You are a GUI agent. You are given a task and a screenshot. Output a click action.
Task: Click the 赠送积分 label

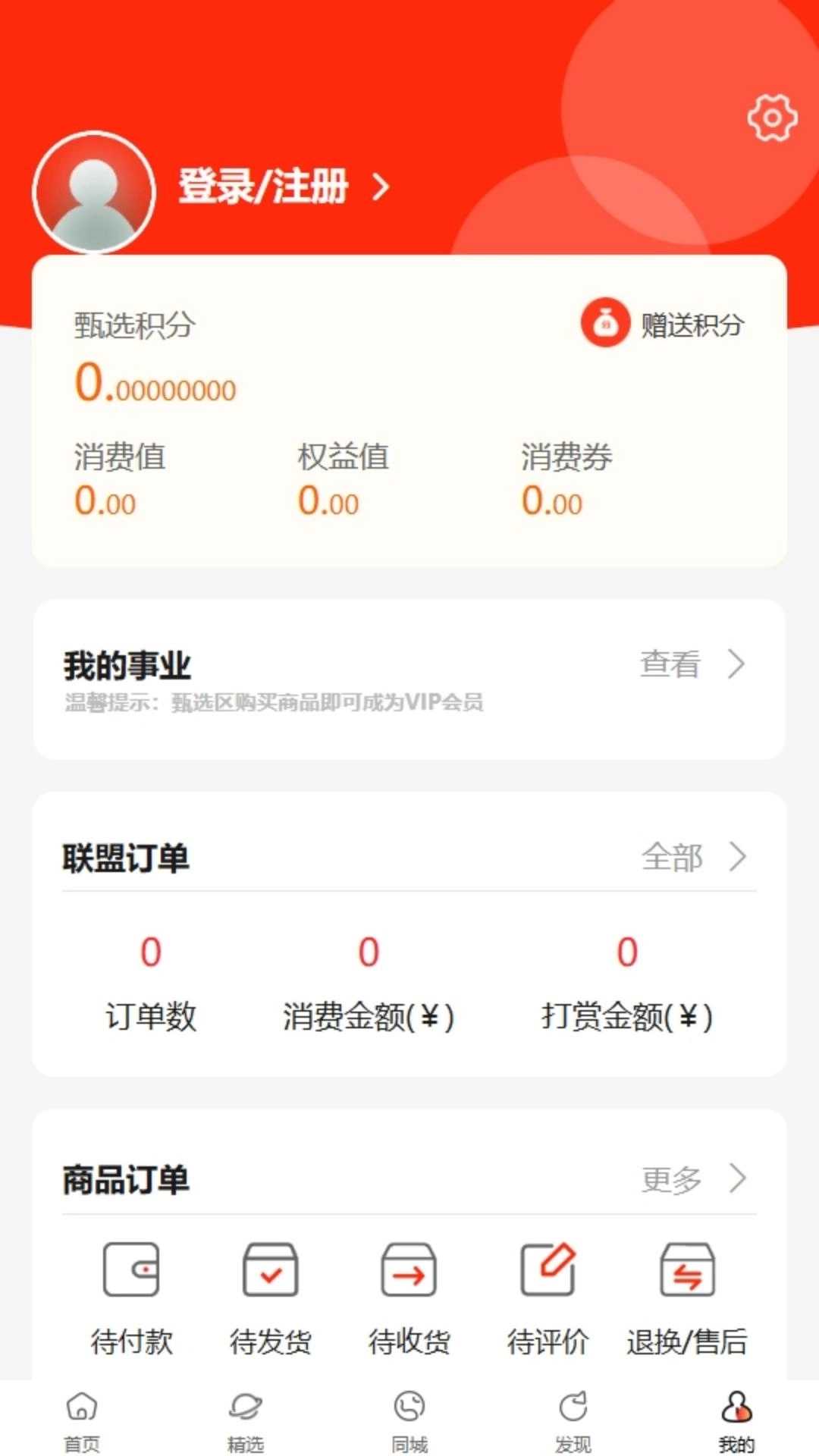tap(691, 325)
